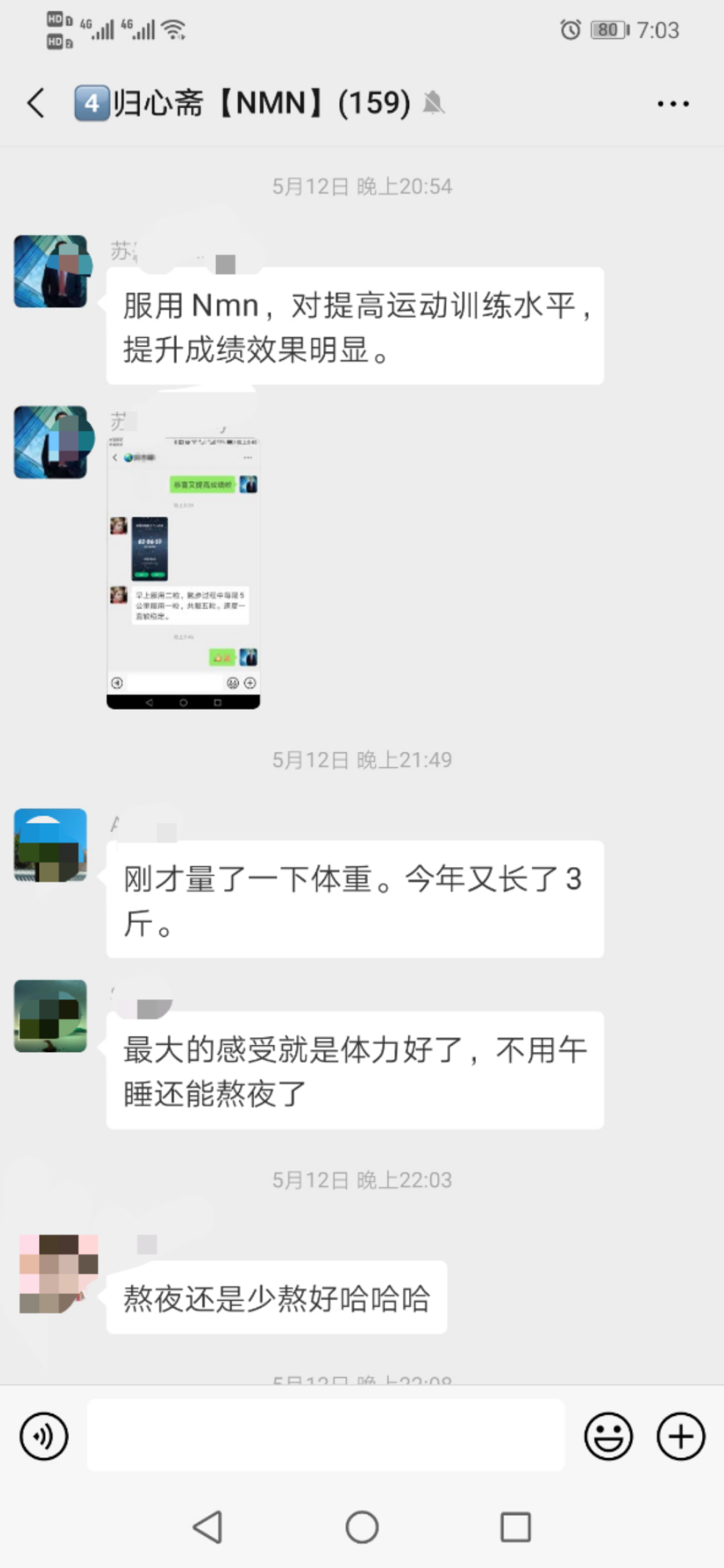Screen dimensions: 724x1568
Task: Open the emoji sticker panel
Action: click(608, 1436)
